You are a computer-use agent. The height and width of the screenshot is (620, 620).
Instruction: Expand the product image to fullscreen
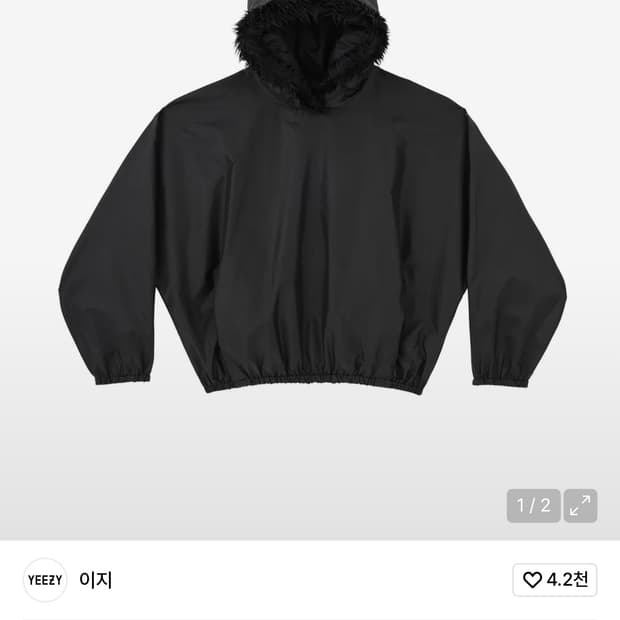point(580,506)
